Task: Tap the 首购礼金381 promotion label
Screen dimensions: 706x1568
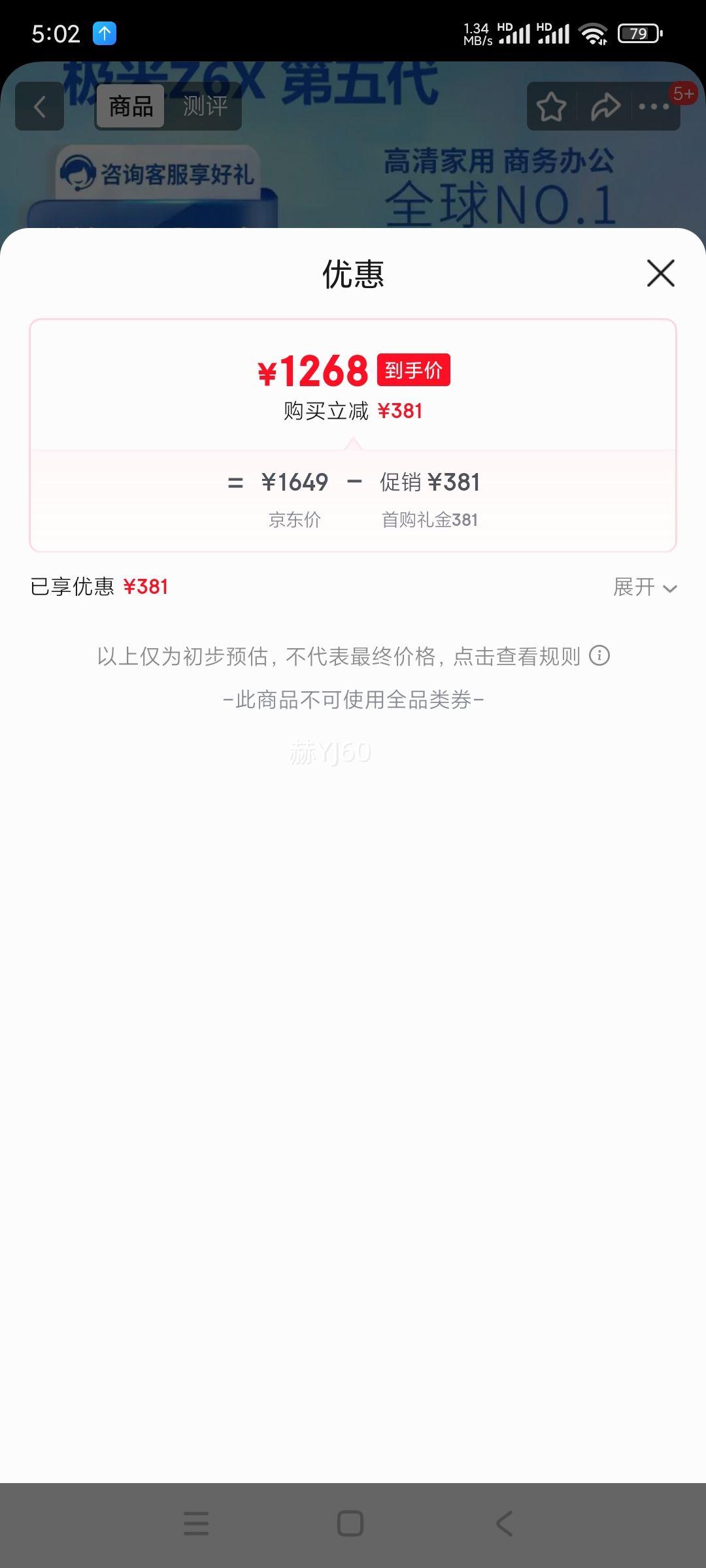Action: pyautogui.click(x=430, y=519)
